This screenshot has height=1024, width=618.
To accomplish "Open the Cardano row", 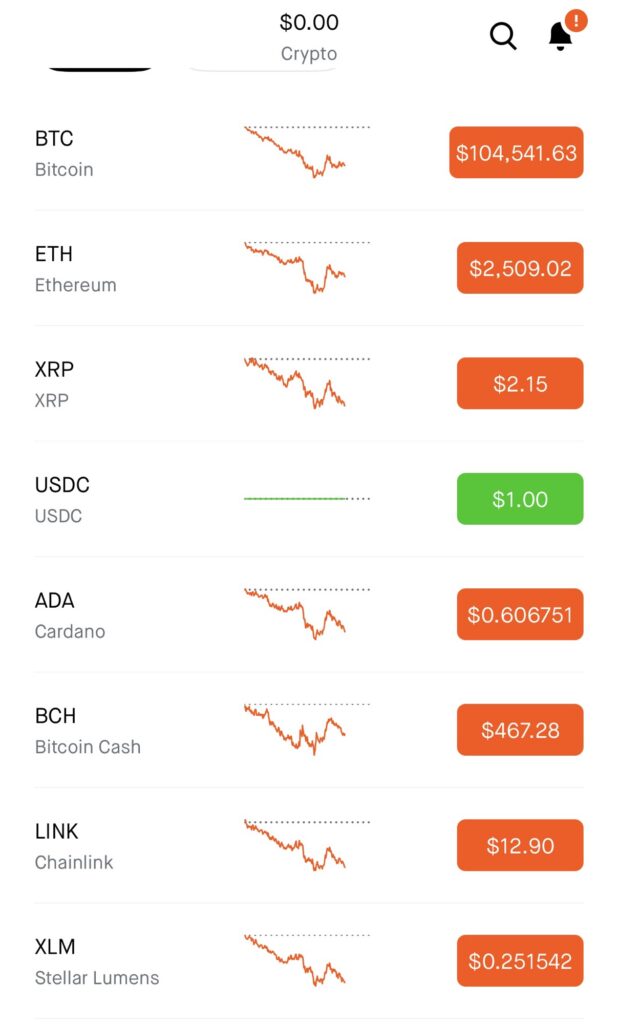I will 309,615.
